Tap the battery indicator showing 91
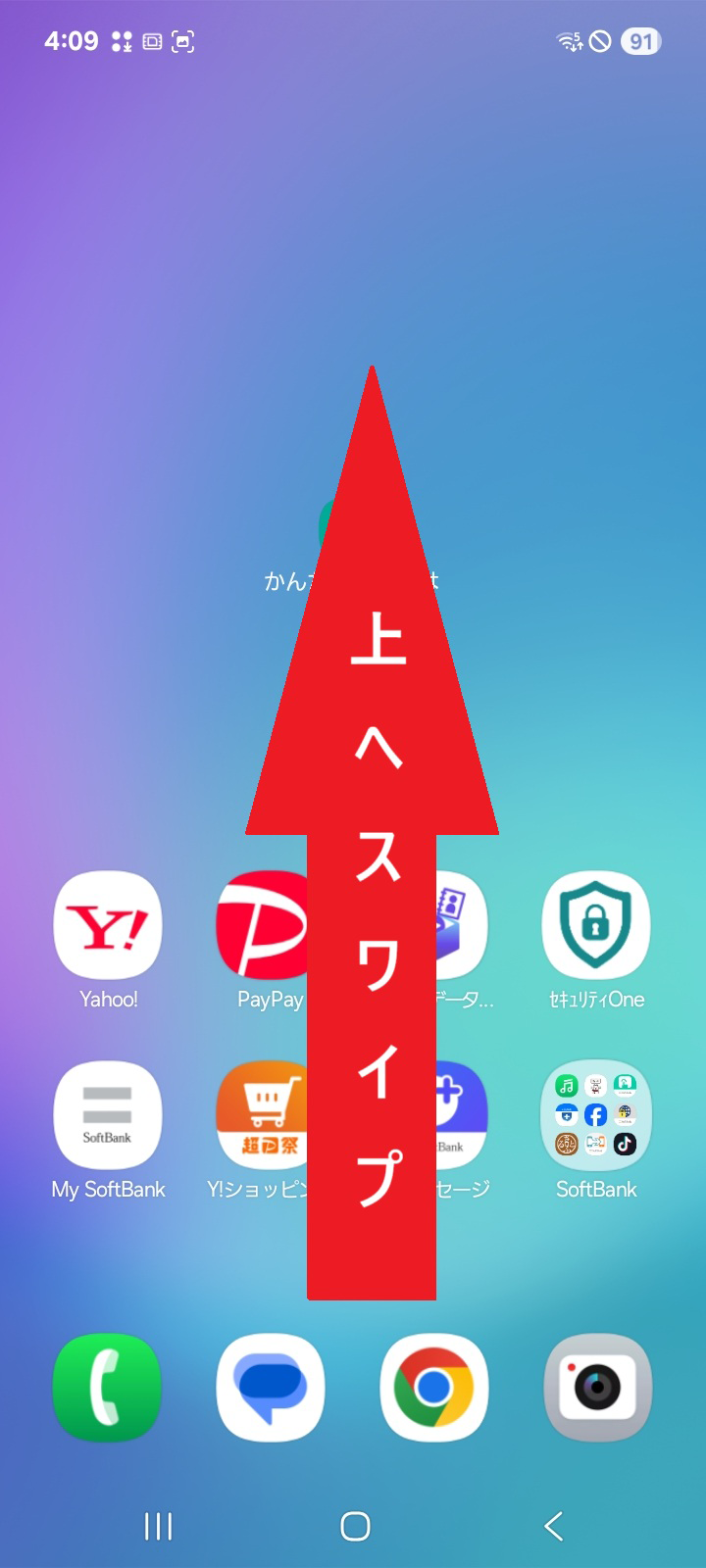706x1568 pixels. coord(641,41)
